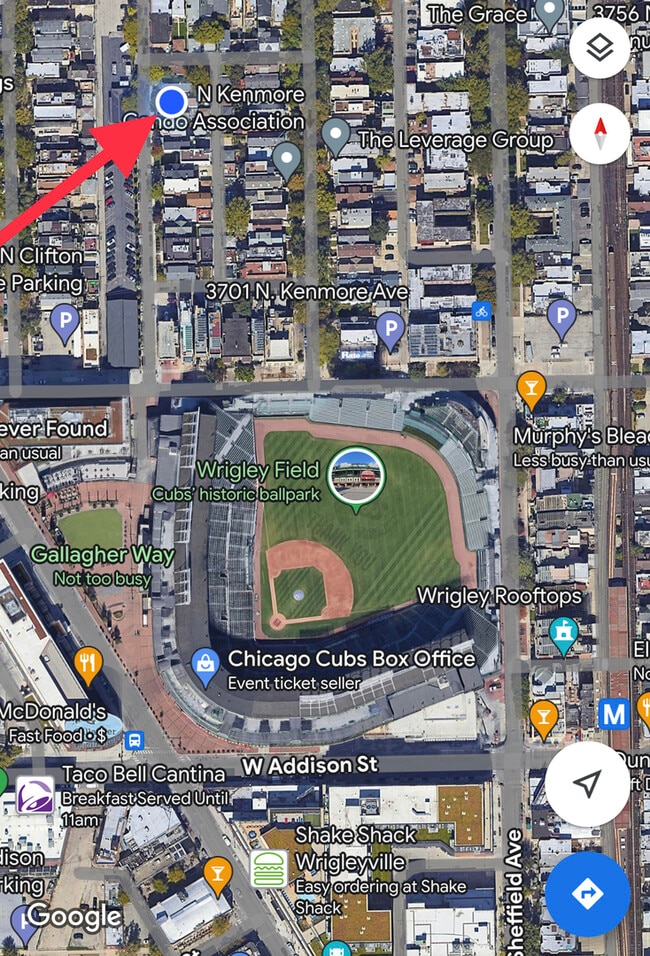
Task: Center map on my current location
Action: tap(588, 784)
